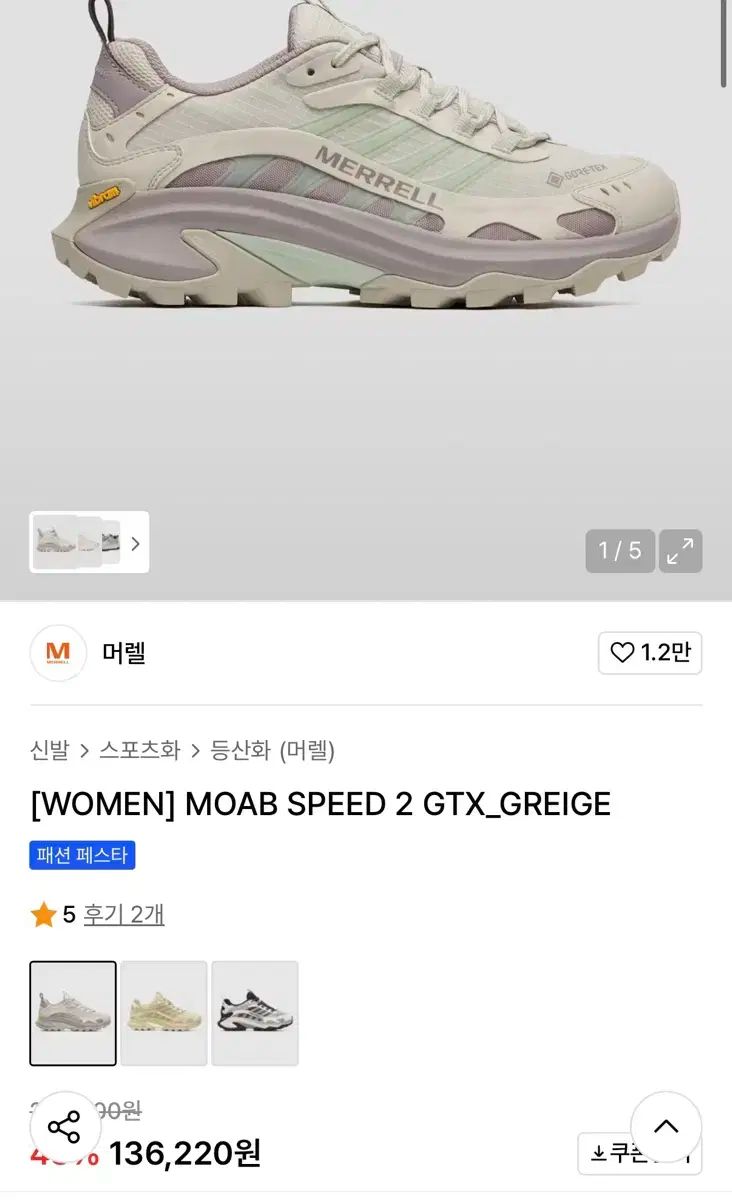Image resolution: width=732 pixels, height=1200 pixels.
Task: Tap the blue 패션 페스타 badge
Action: point(81,855)
